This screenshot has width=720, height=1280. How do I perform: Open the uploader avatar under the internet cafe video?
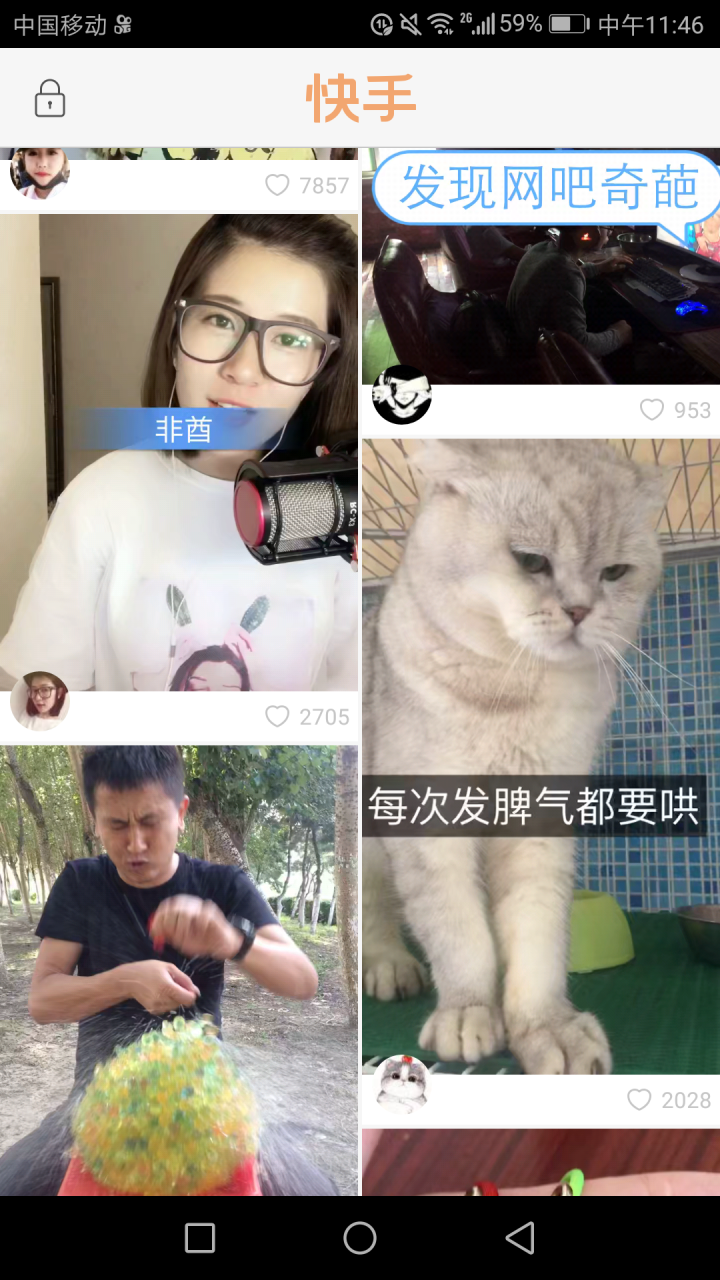coord(402,395)
